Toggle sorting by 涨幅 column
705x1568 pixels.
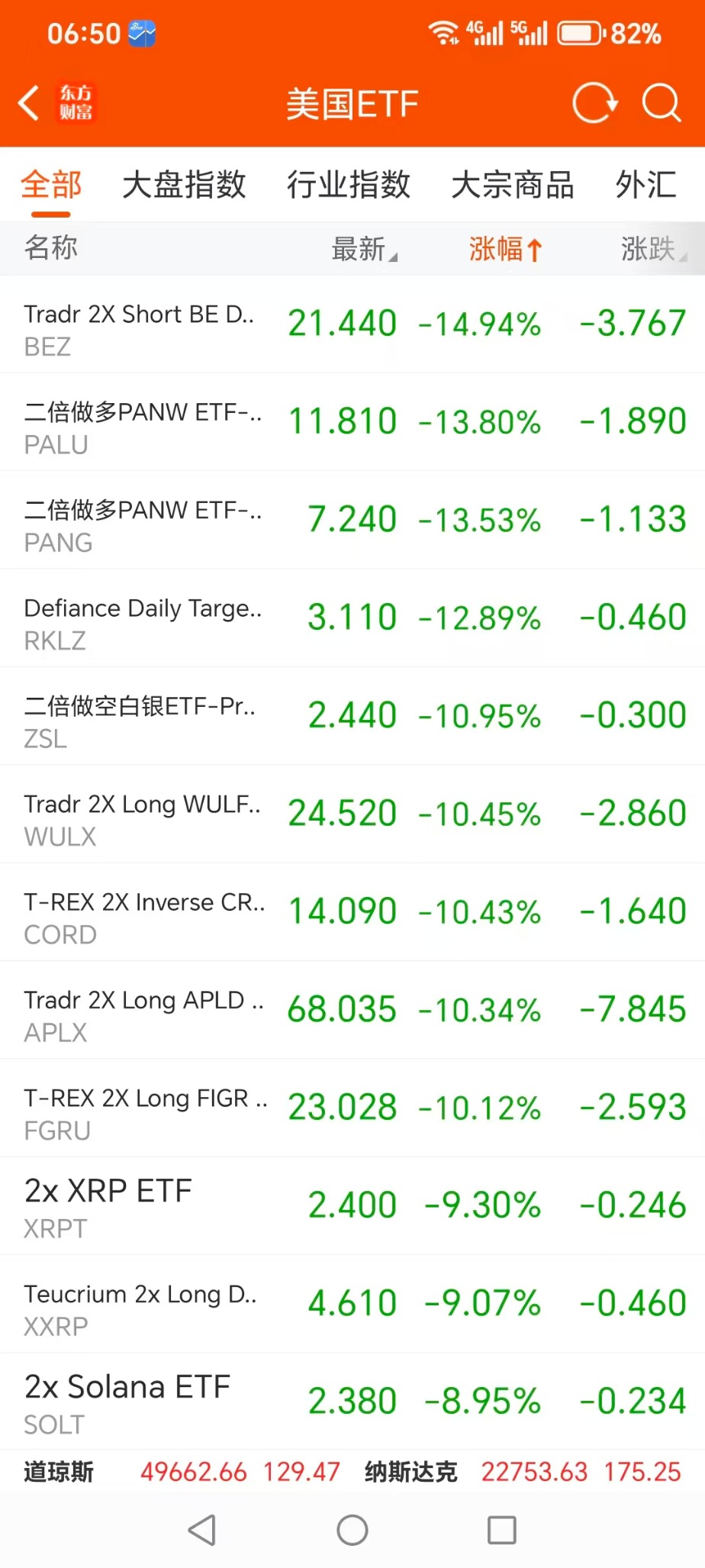504,249
